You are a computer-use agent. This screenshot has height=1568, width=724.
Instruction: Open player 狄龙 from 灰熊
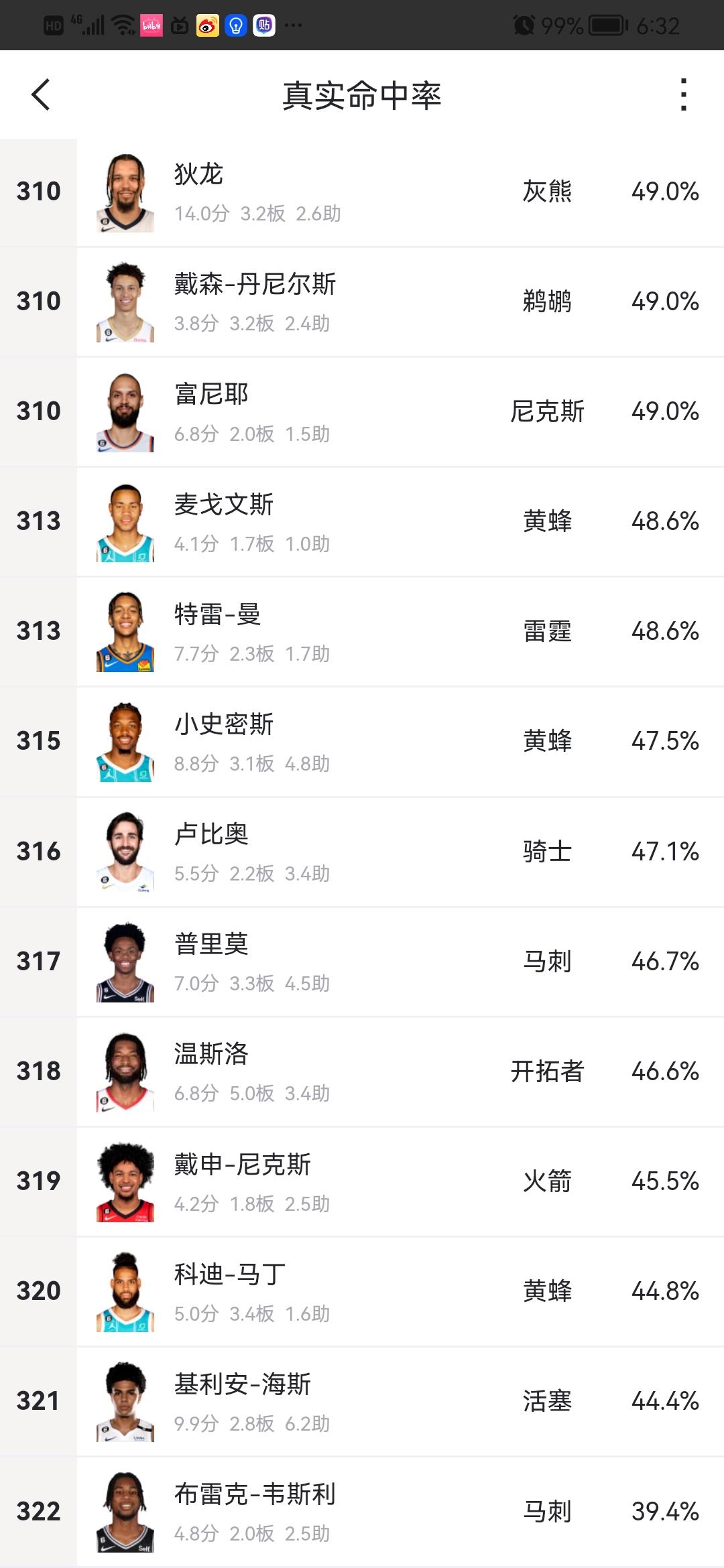[362, 192]
